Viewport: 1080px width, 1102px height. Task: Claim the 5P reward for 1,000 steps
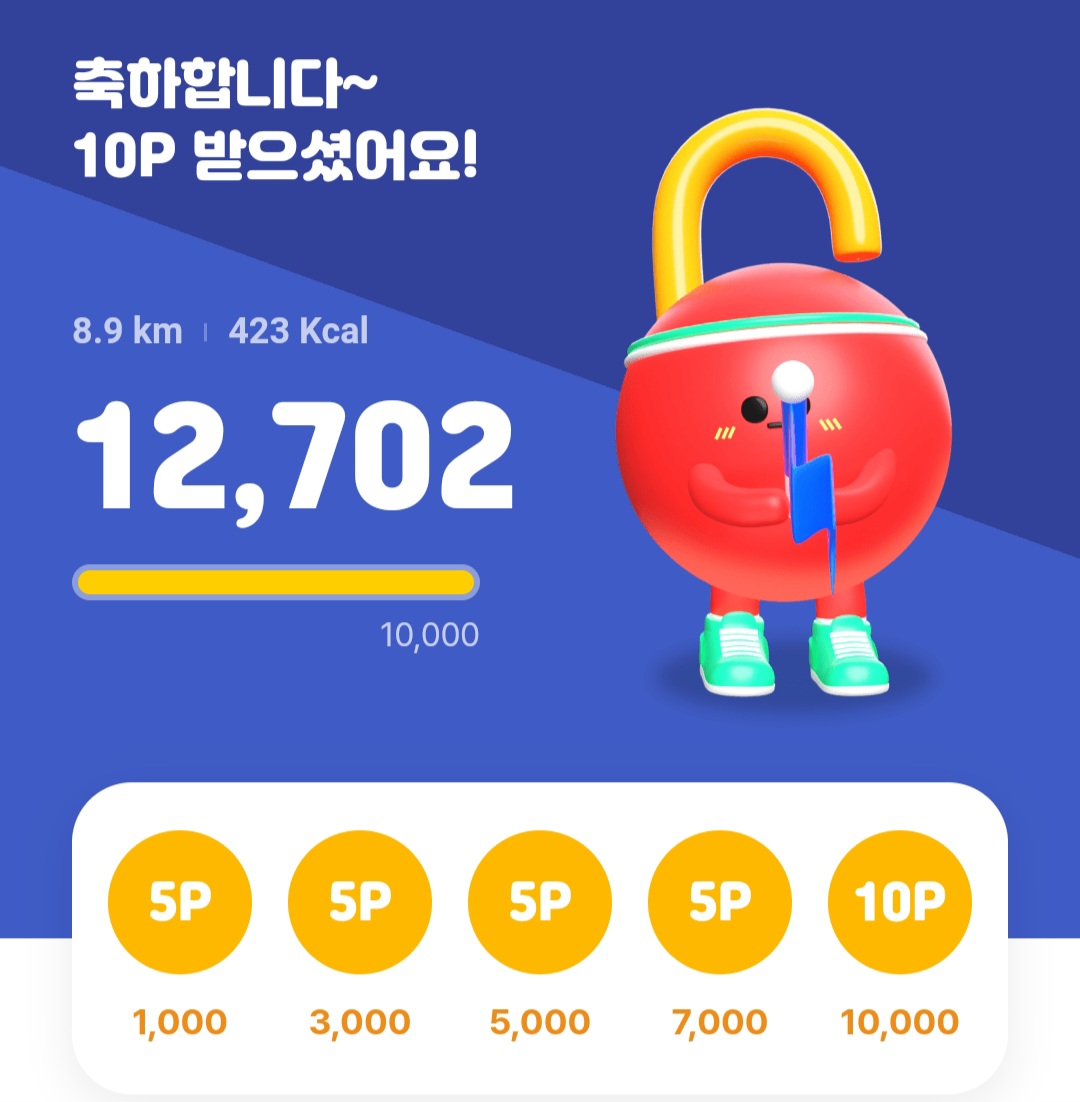pyautogui.click(x=180, y=904)
